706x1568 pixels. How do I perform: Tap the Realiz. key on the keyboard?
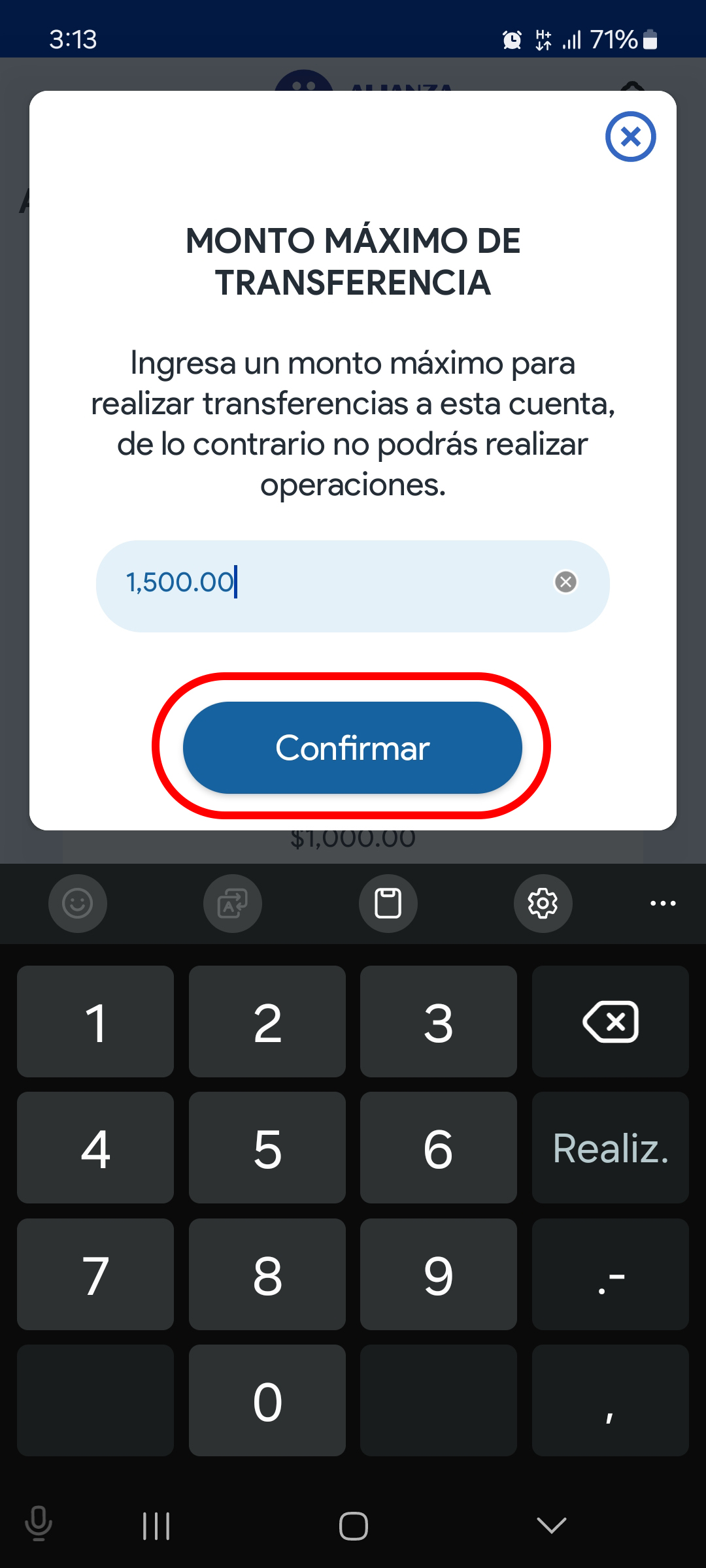(610, 1148)
